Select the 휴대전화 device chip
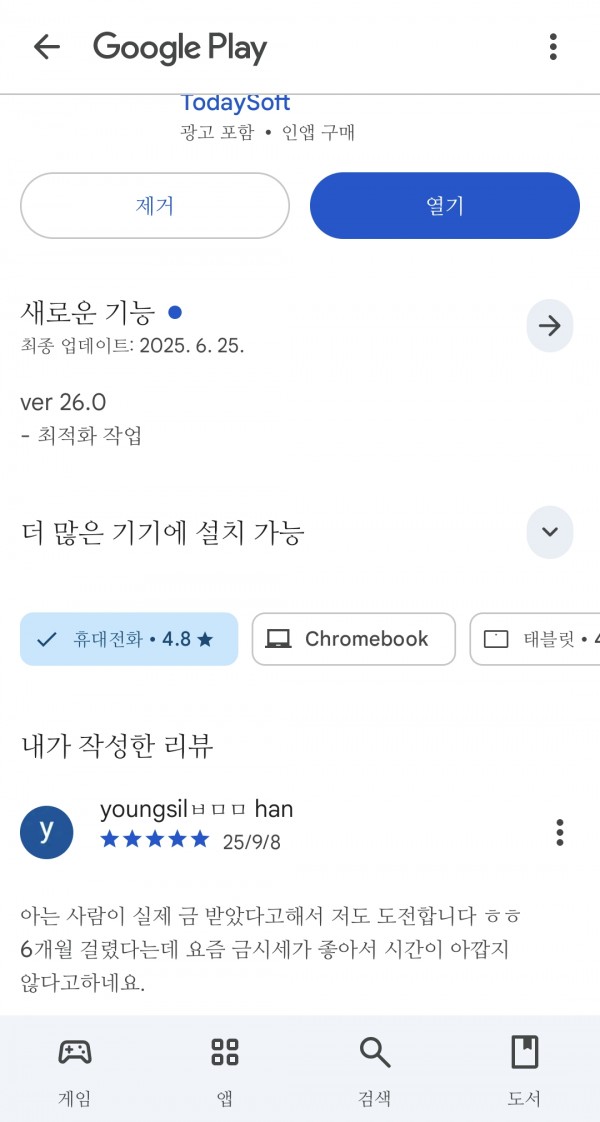The height and width of the screenshot is (1122, 600). (x=129, y=639)
